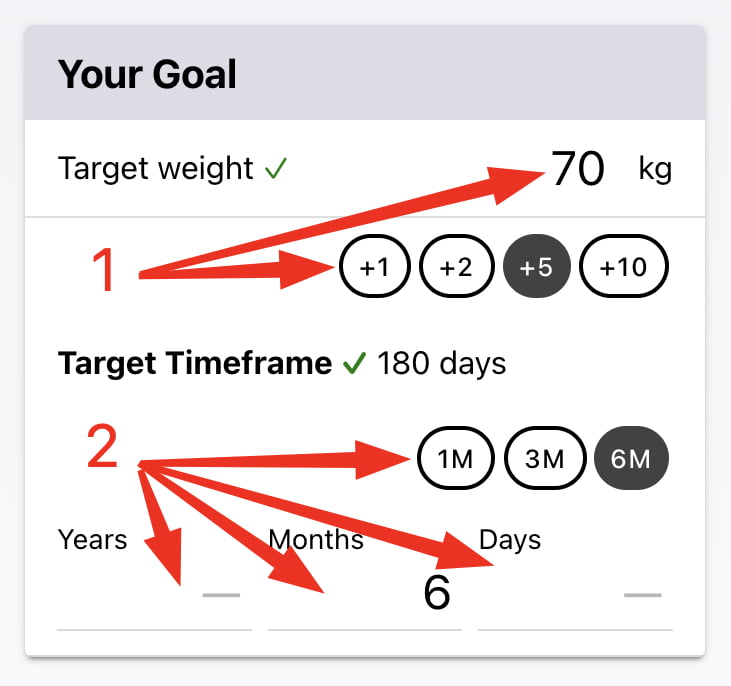Select the 6M timeframe chip
This screenshot has height=686, width=731.
pyautogui.click(x=632, y=459)
